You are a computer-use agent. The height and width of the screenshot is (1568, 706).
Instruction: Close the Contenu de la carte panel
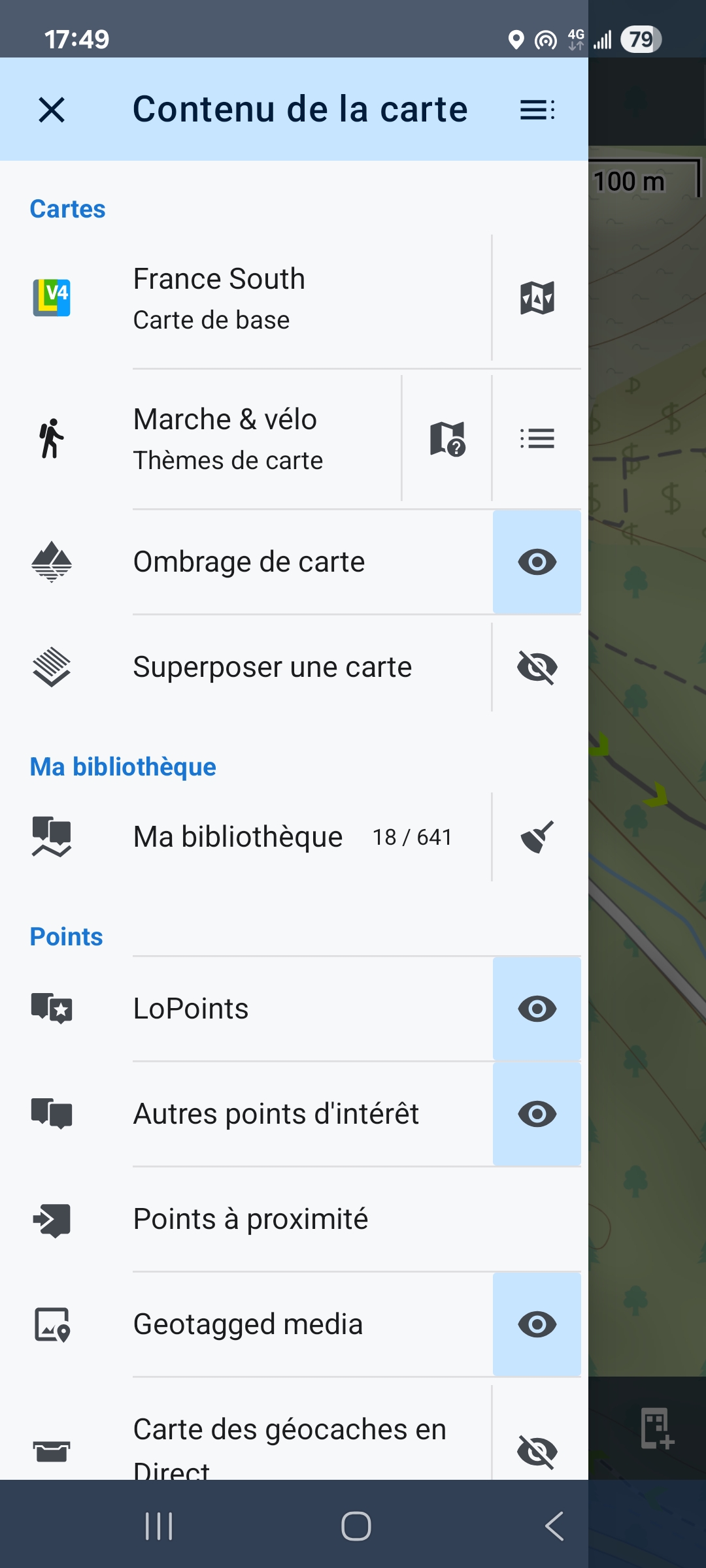[52, 110]
